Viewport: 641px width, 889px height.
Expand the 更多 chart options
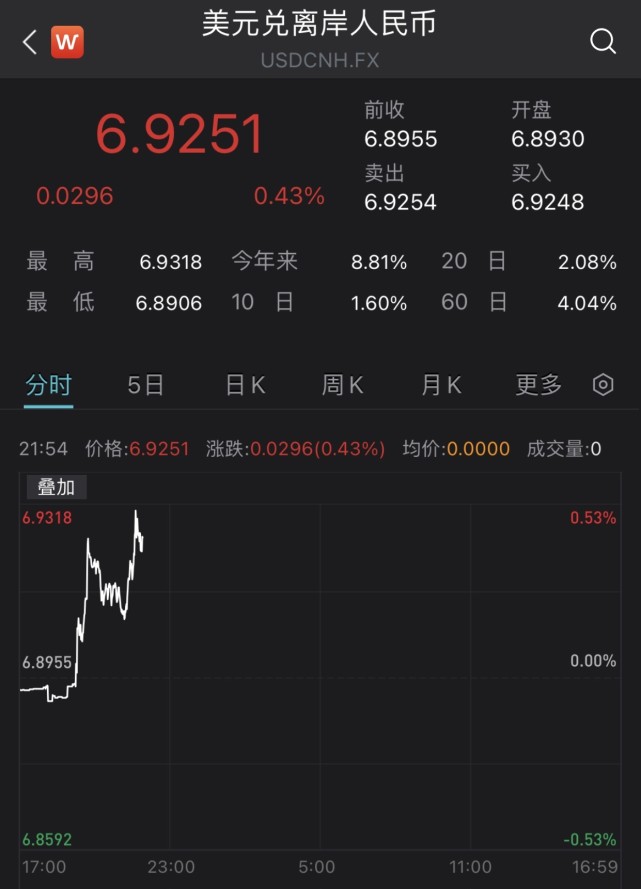click(x=539, y=385)
